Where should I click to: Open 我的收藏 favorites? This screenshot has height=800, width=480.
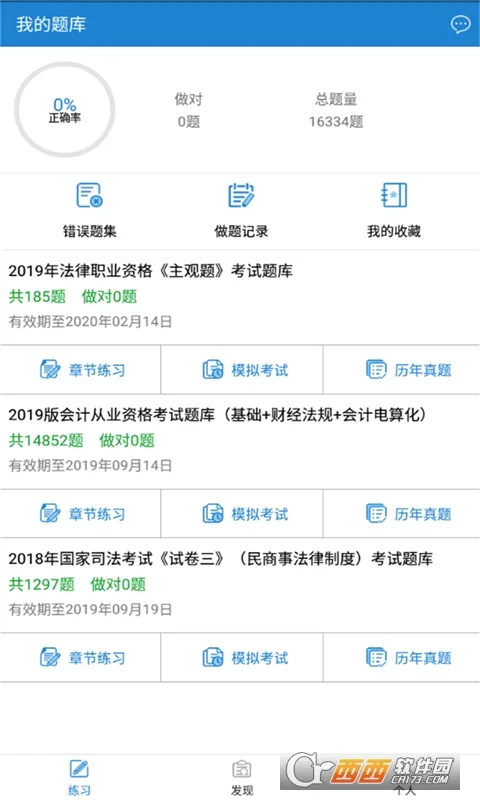pyautogui.click(x=394, y=210)
